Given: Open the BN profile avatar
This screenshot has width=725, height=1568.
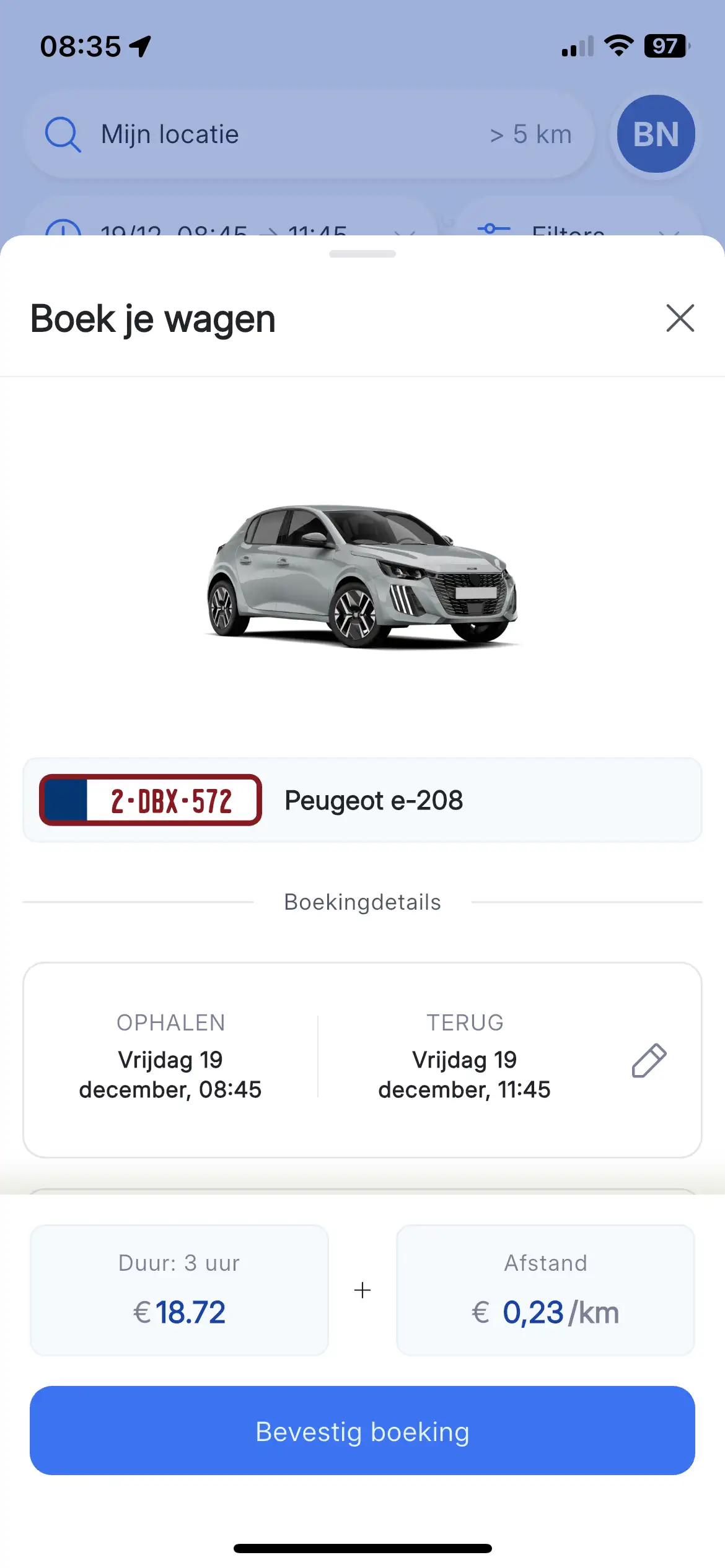Looking at the screenshot, I should point(656,134).
